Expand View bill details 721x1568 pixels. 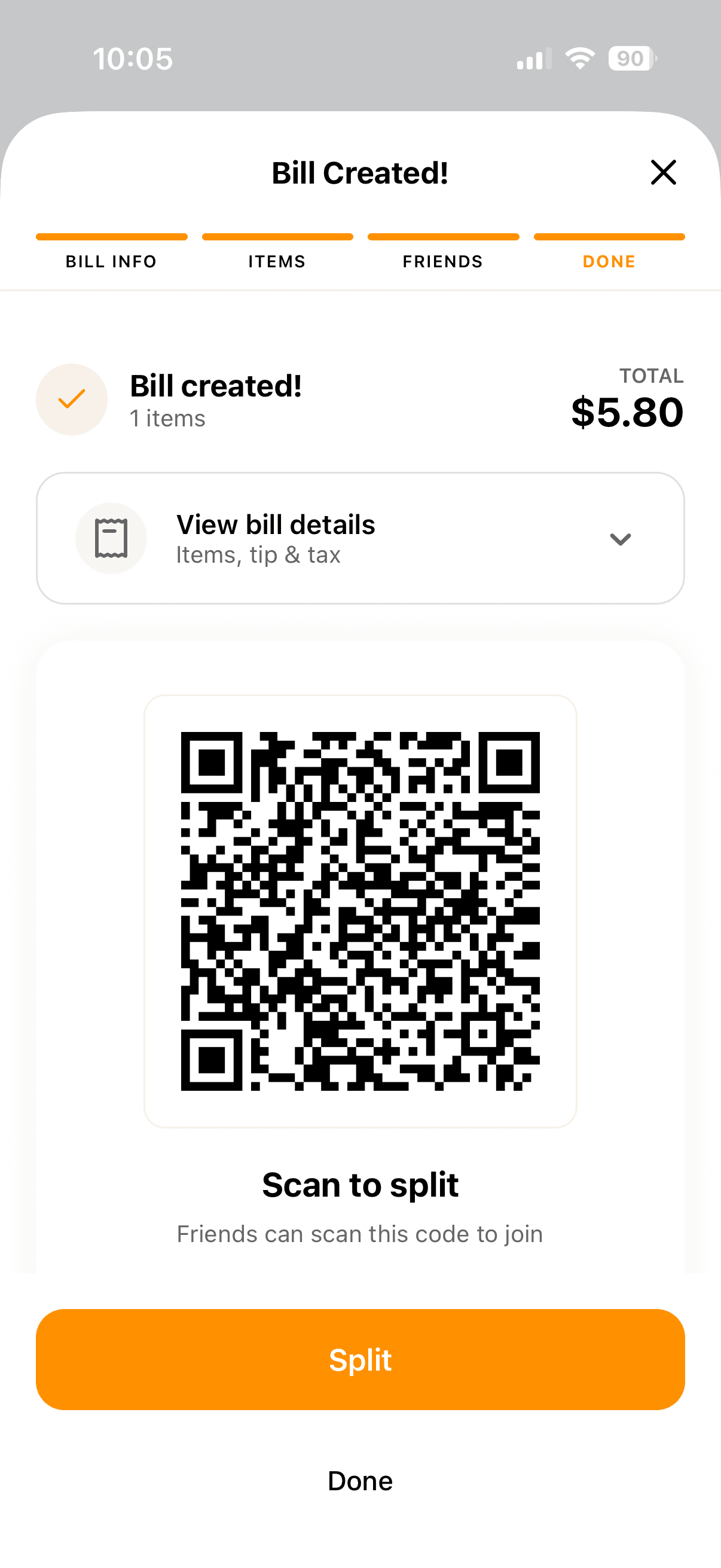pos(360,539)
